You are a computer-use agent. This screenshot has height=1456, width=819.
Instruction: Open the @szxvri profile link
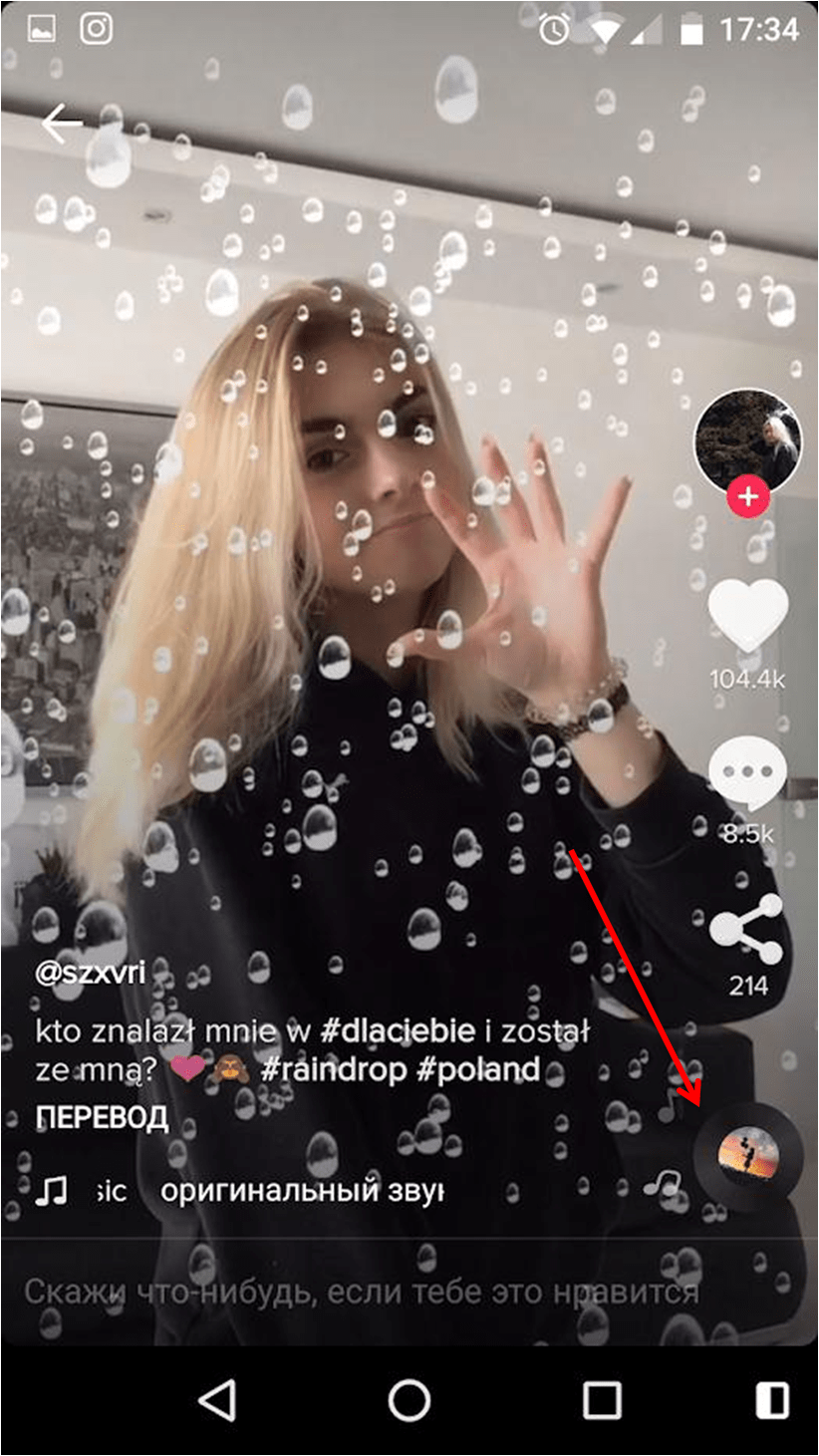click(91, 974)
